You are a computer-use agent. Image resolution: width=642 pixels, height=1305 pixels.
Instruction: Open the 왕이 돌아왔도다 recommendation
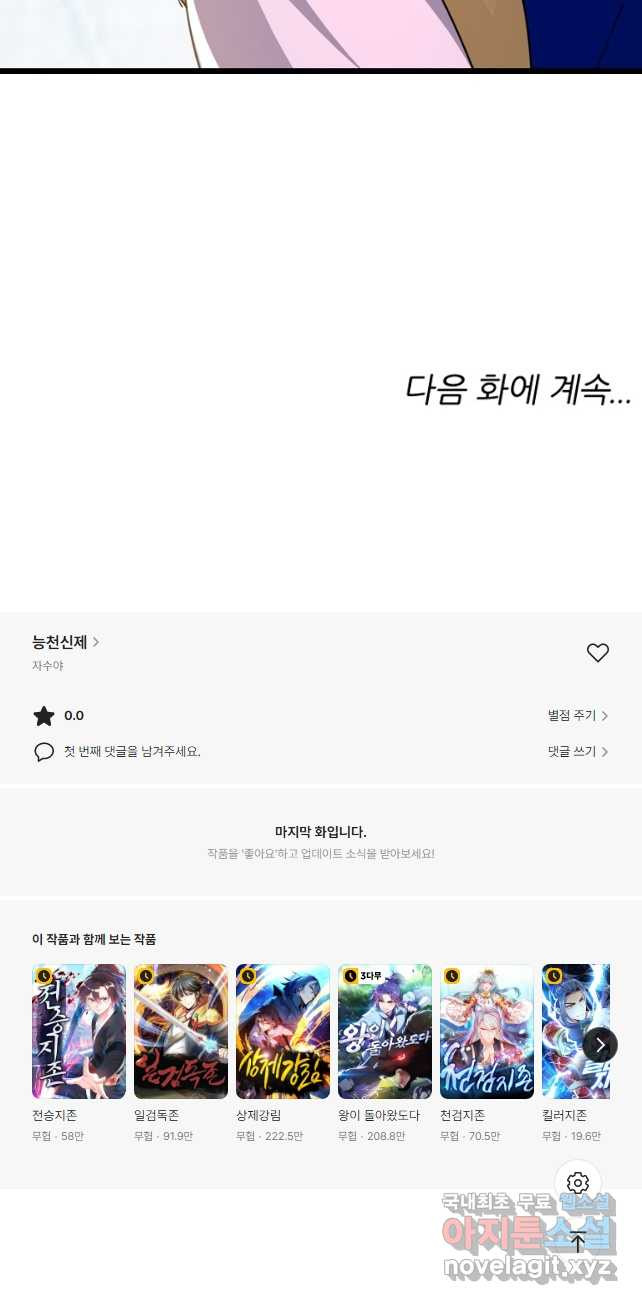click(x=385, y=1031)
